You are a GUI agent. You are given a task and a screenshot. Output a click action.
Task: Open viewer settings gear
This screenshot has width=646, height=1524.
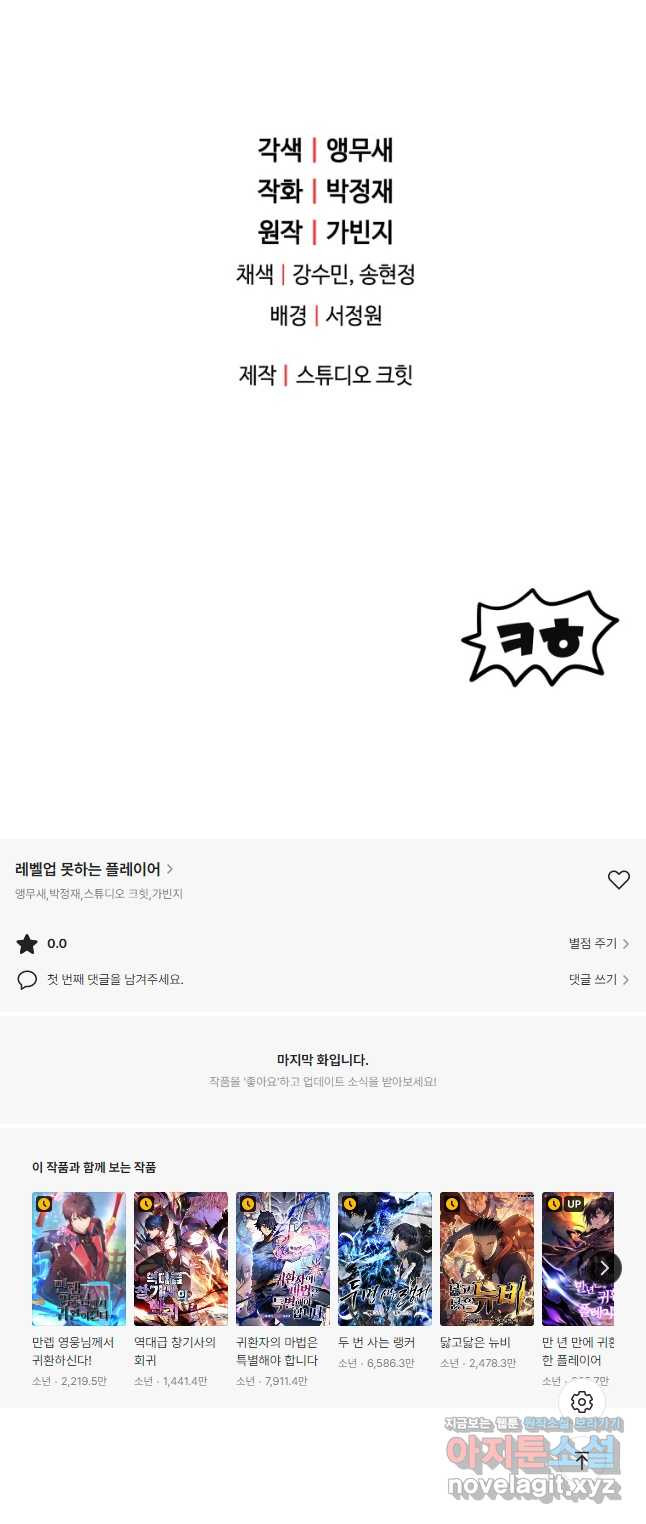tap(582, 1402)
